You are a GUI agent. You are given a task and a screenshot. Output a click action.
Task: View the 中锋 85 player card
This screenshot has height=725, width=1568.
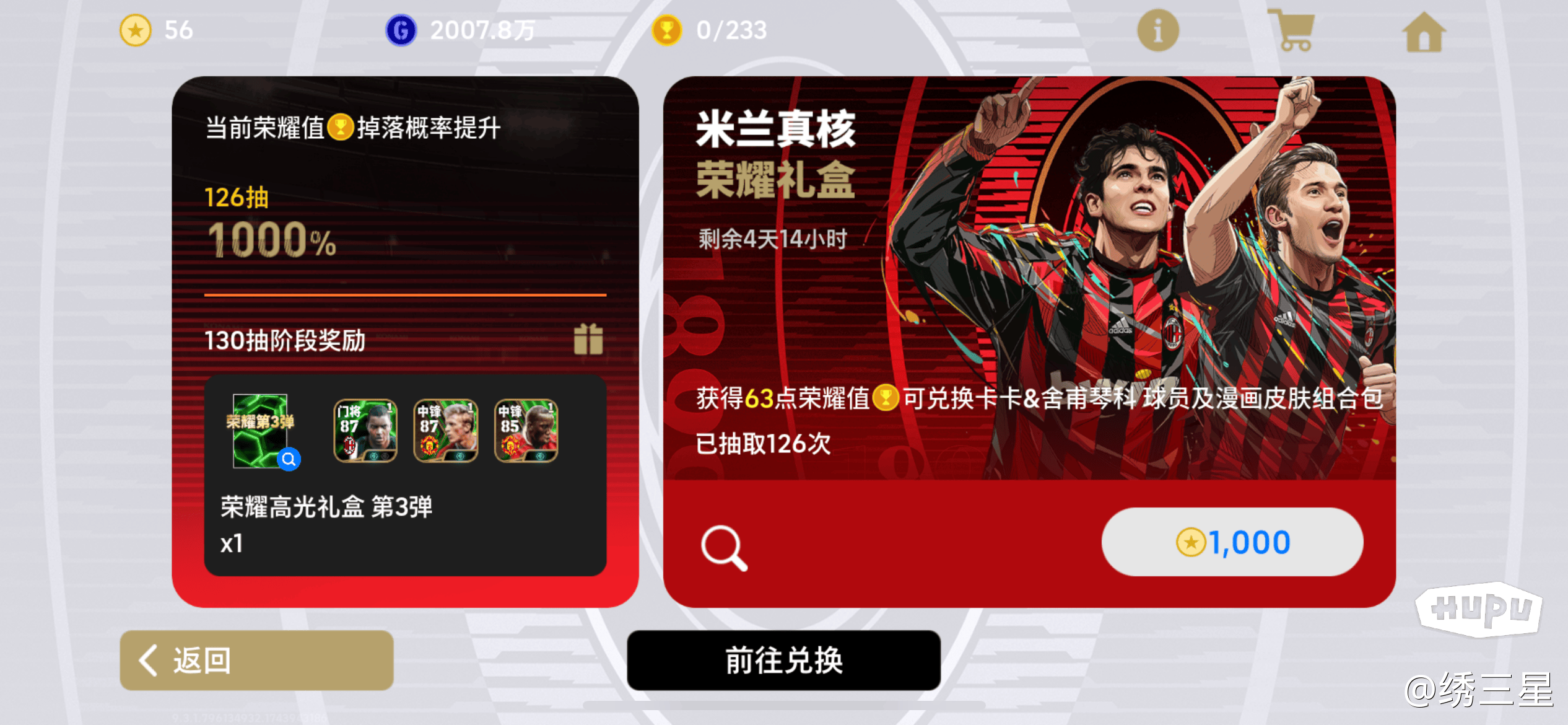click(x=526, y=431)
